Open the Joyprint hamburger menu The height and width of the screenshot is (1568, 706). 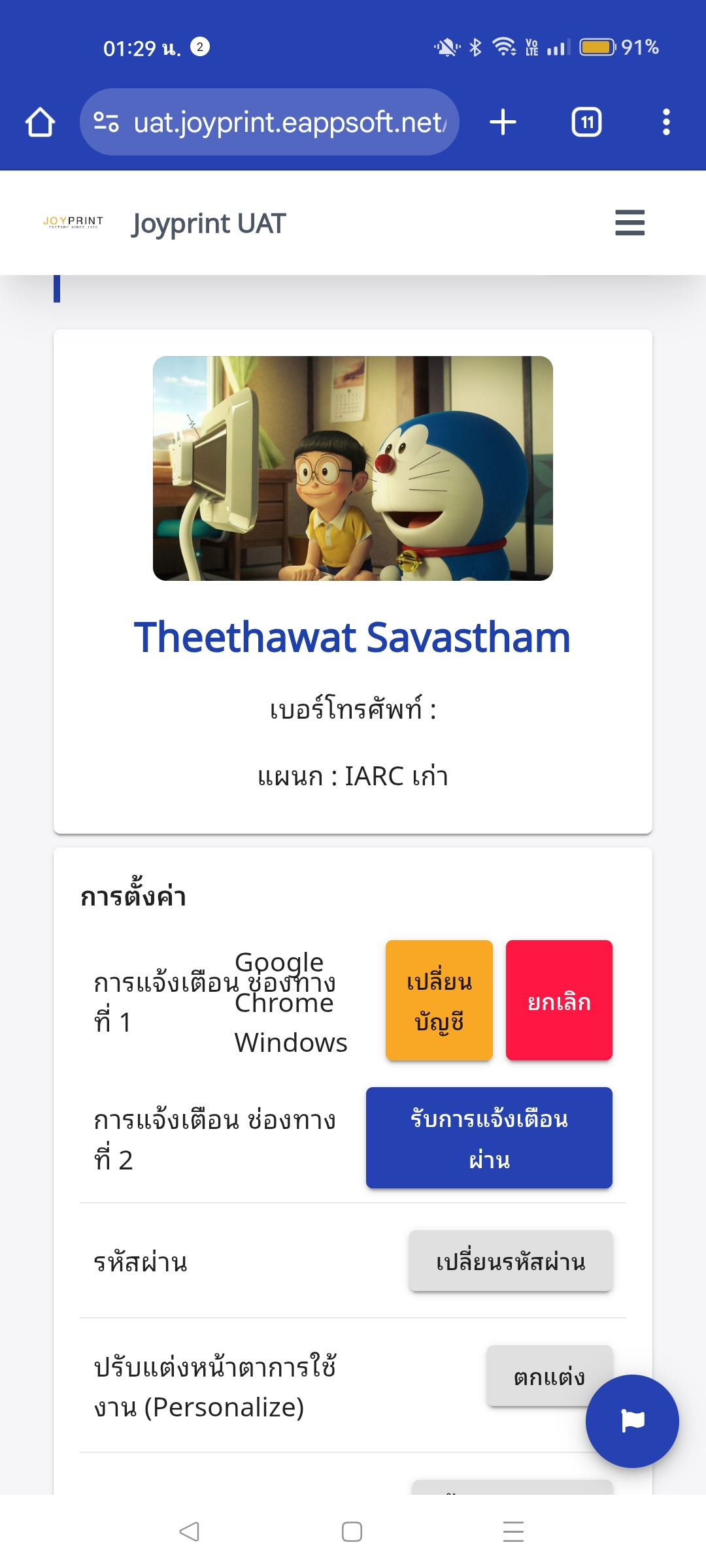pos(630,223)
